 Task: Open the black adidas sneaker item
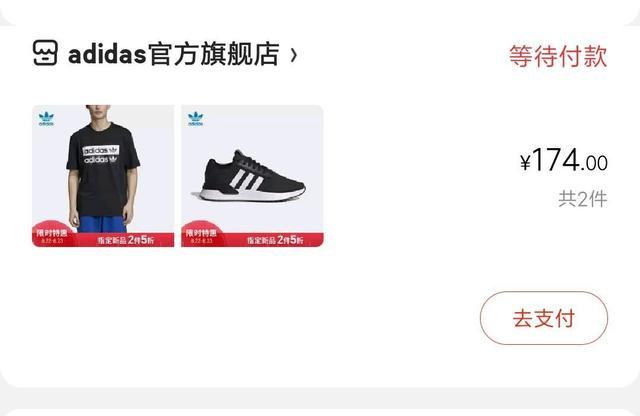point(252,176)
